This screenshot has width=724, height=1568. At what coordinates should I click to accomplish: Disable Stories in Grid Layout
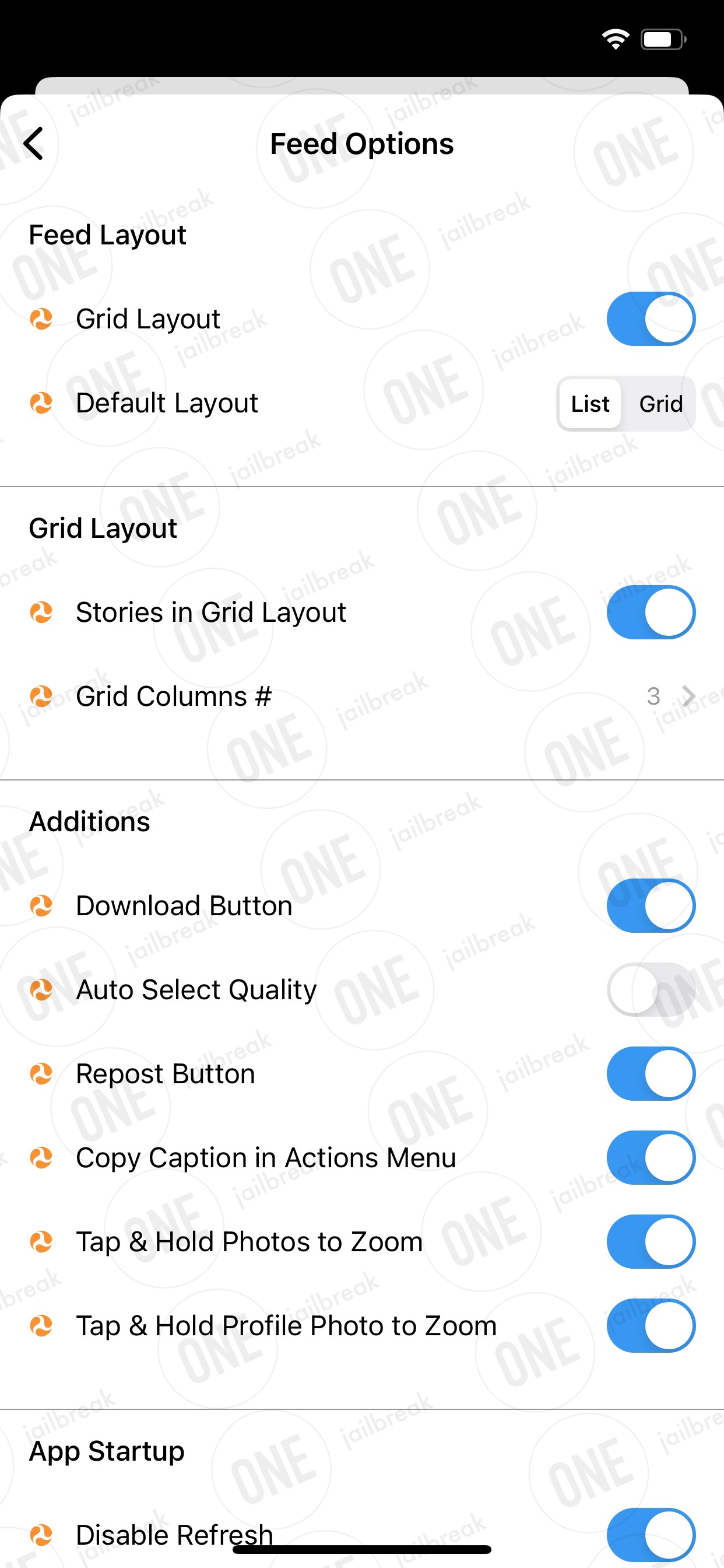[651, 612]
